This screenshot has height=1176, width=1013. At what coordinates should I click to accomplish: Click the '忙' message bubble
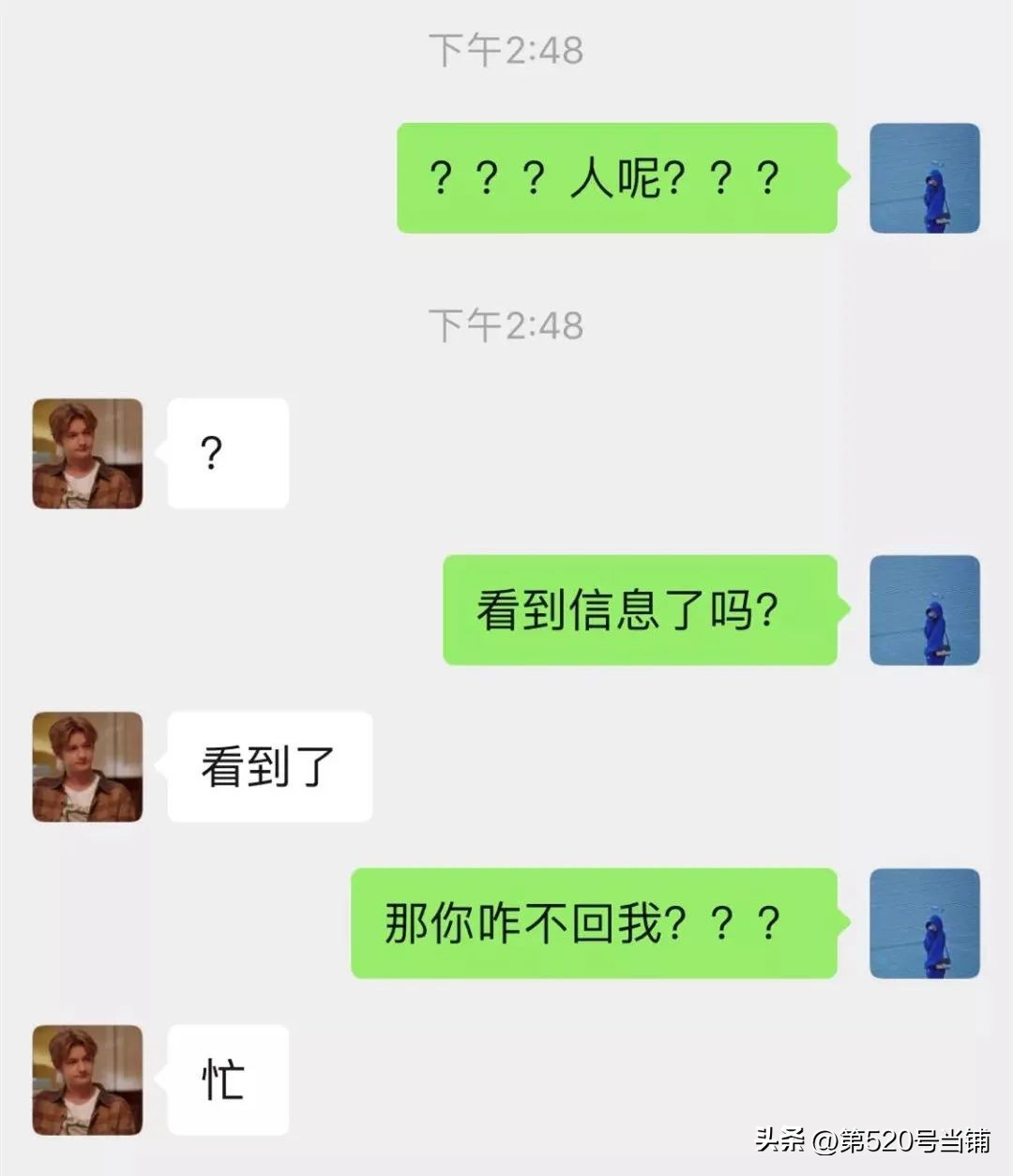point(225,1078)
